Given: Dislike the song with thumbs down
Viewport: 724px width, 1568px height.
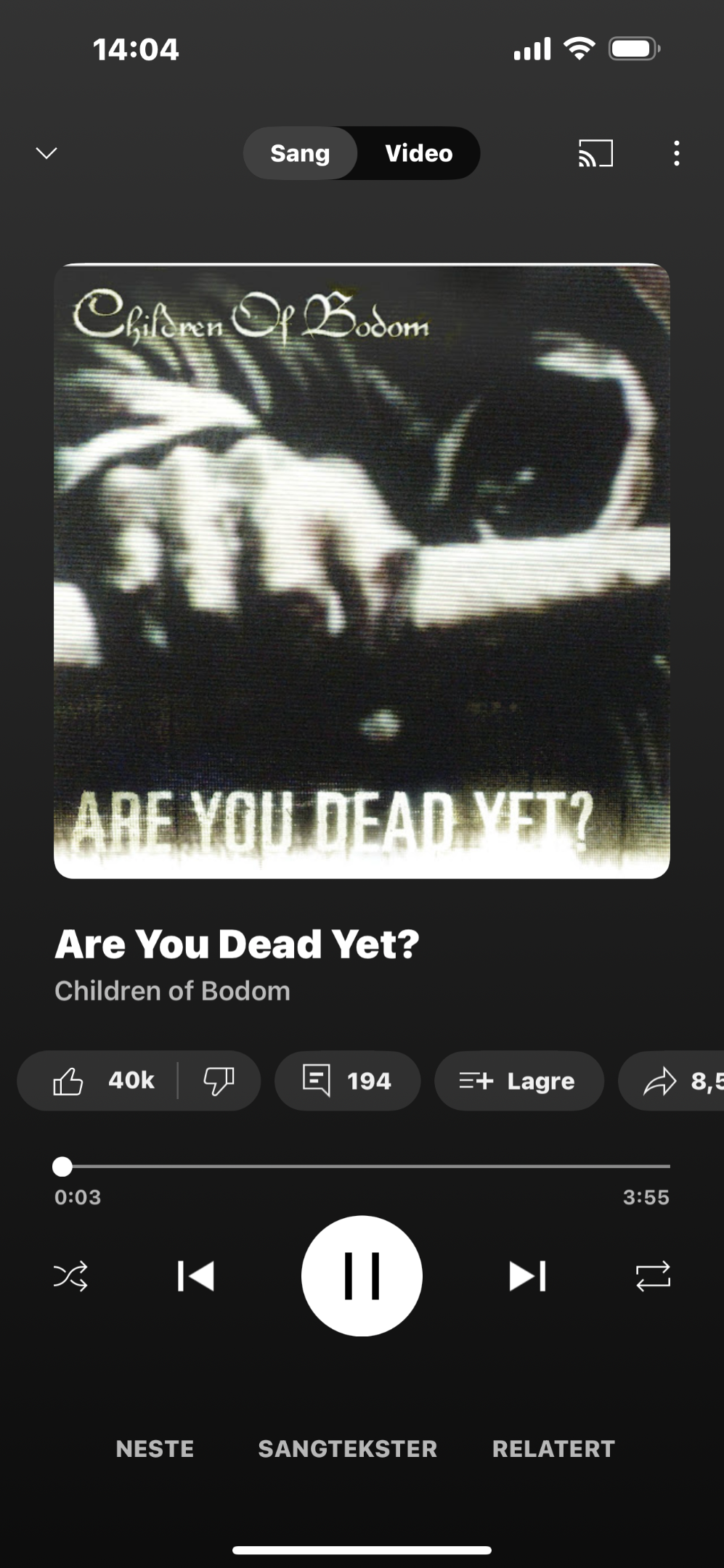Looking at the screenshot, I should 219,1081.
